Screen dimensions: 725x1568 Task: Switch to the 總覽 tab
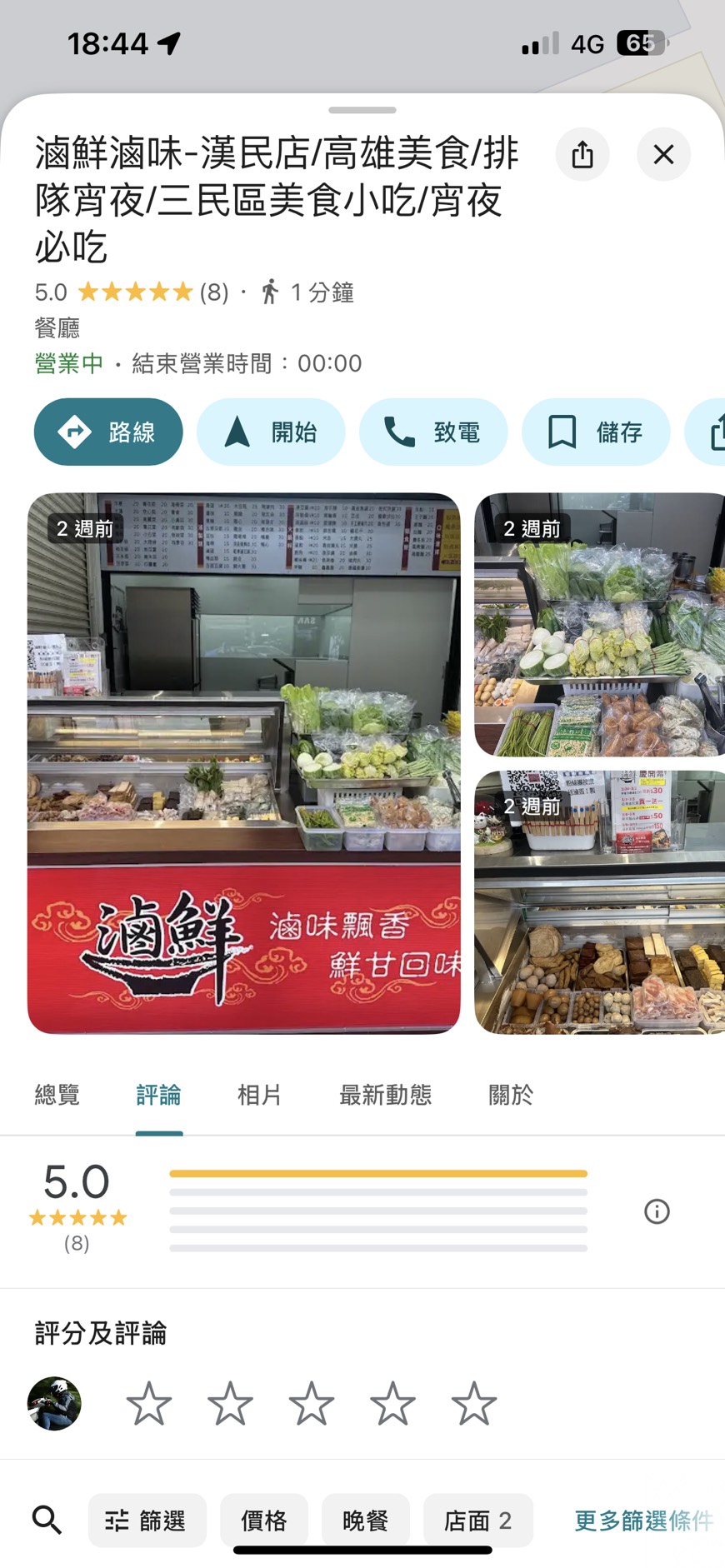tap(57, 1095)
